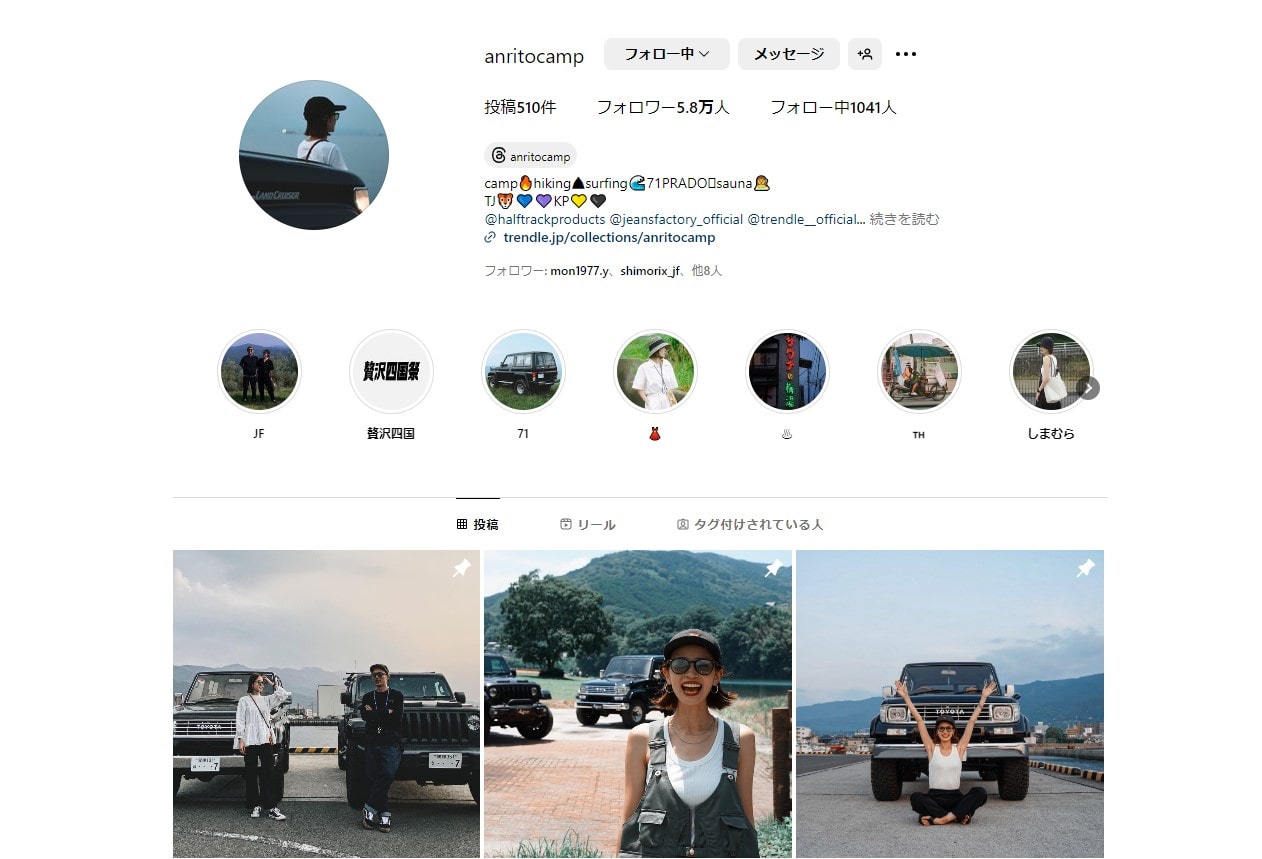
Task: Open the JF story highlight
Action: [259, 372]
